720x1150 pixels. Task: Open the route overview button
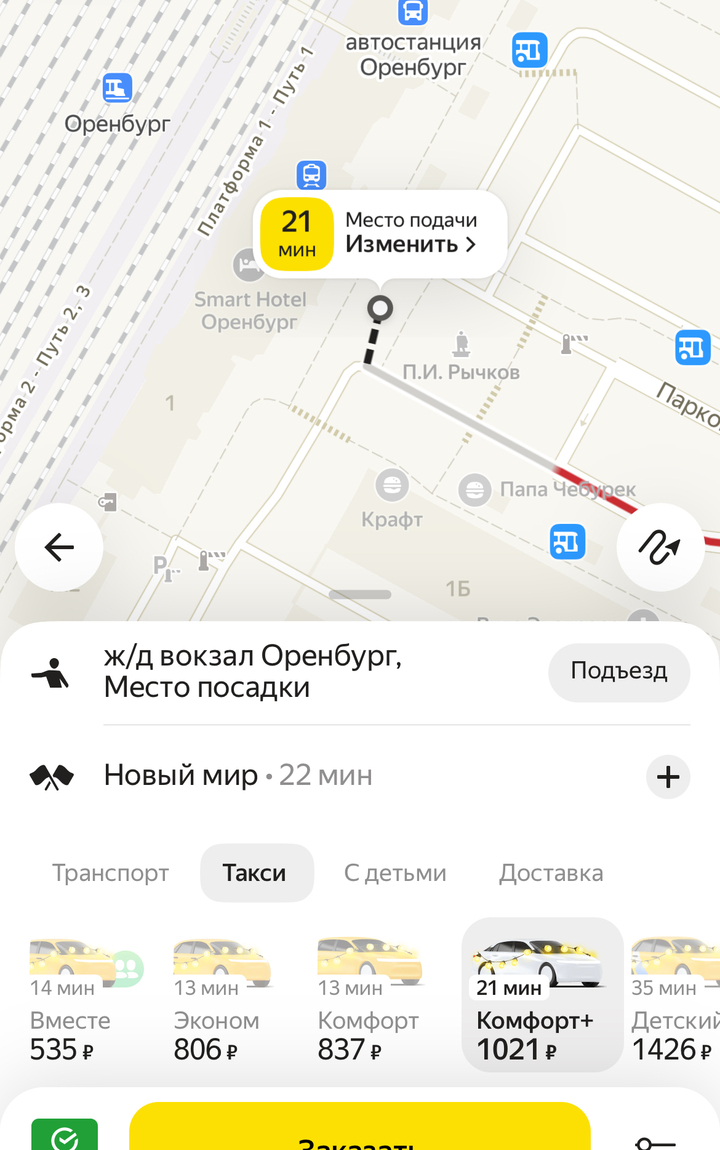pyautogui.click(x=661, y=547)
